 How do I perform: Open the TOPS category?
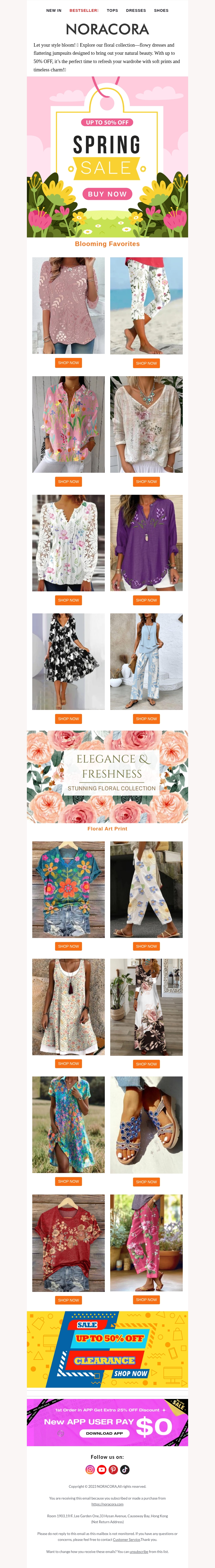point(113,10)
